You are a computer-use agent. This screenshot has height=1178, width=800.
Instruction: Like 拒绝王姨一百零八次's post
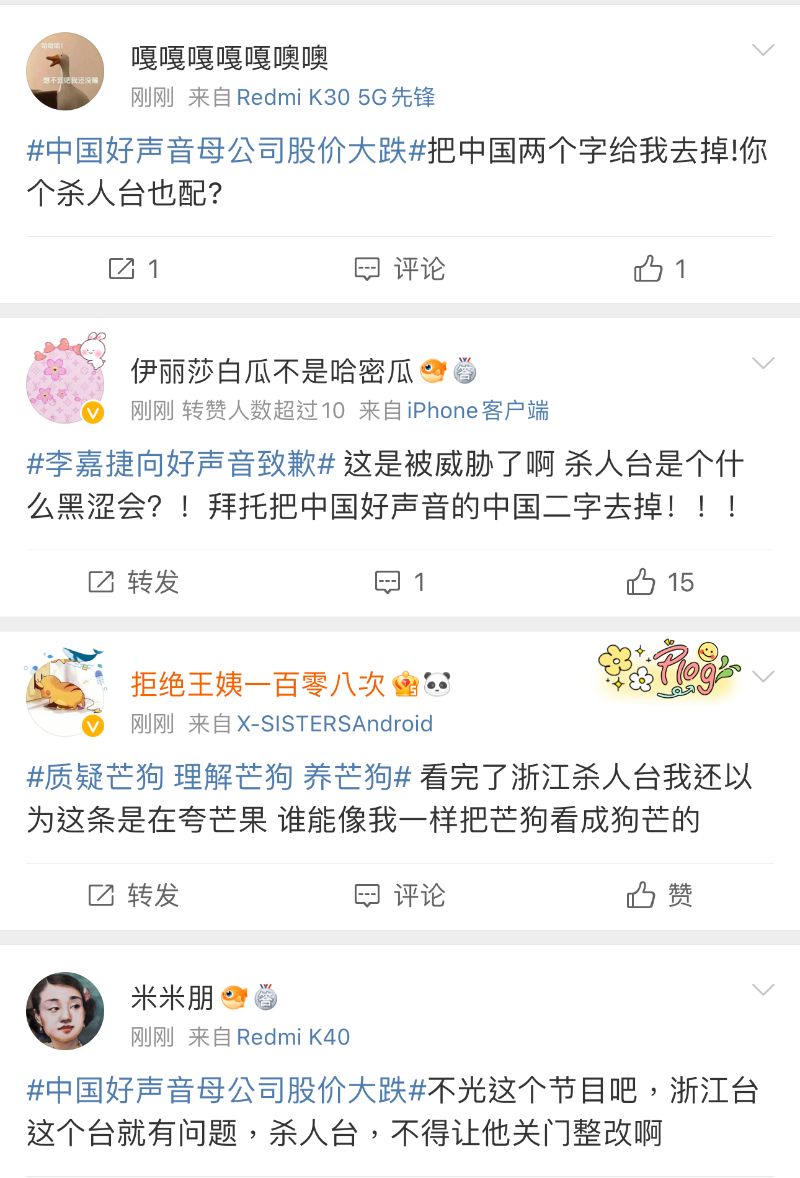click(x=660, y=895)
